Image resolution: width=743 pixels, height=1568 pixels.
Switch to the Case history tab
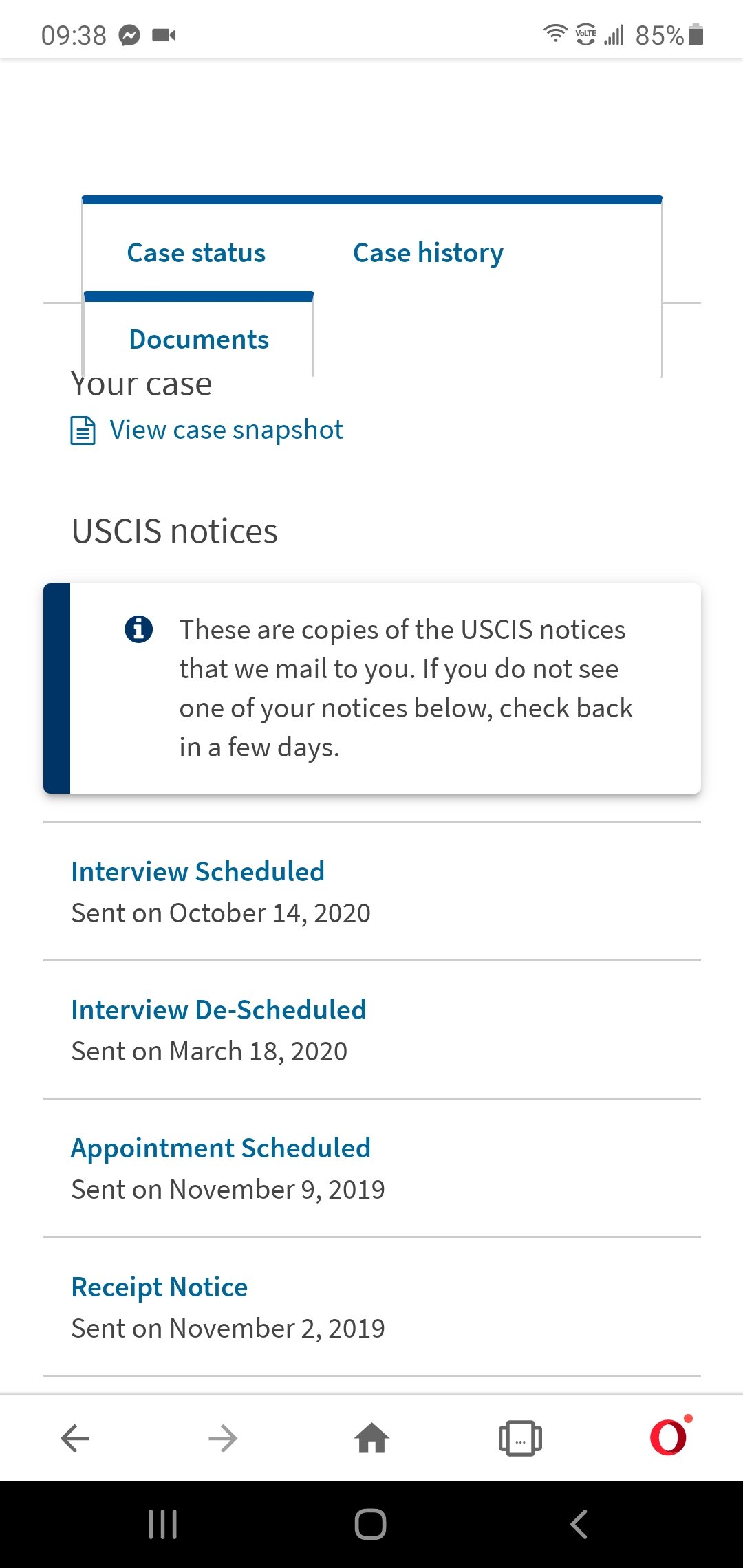click(x=428, y=253)
